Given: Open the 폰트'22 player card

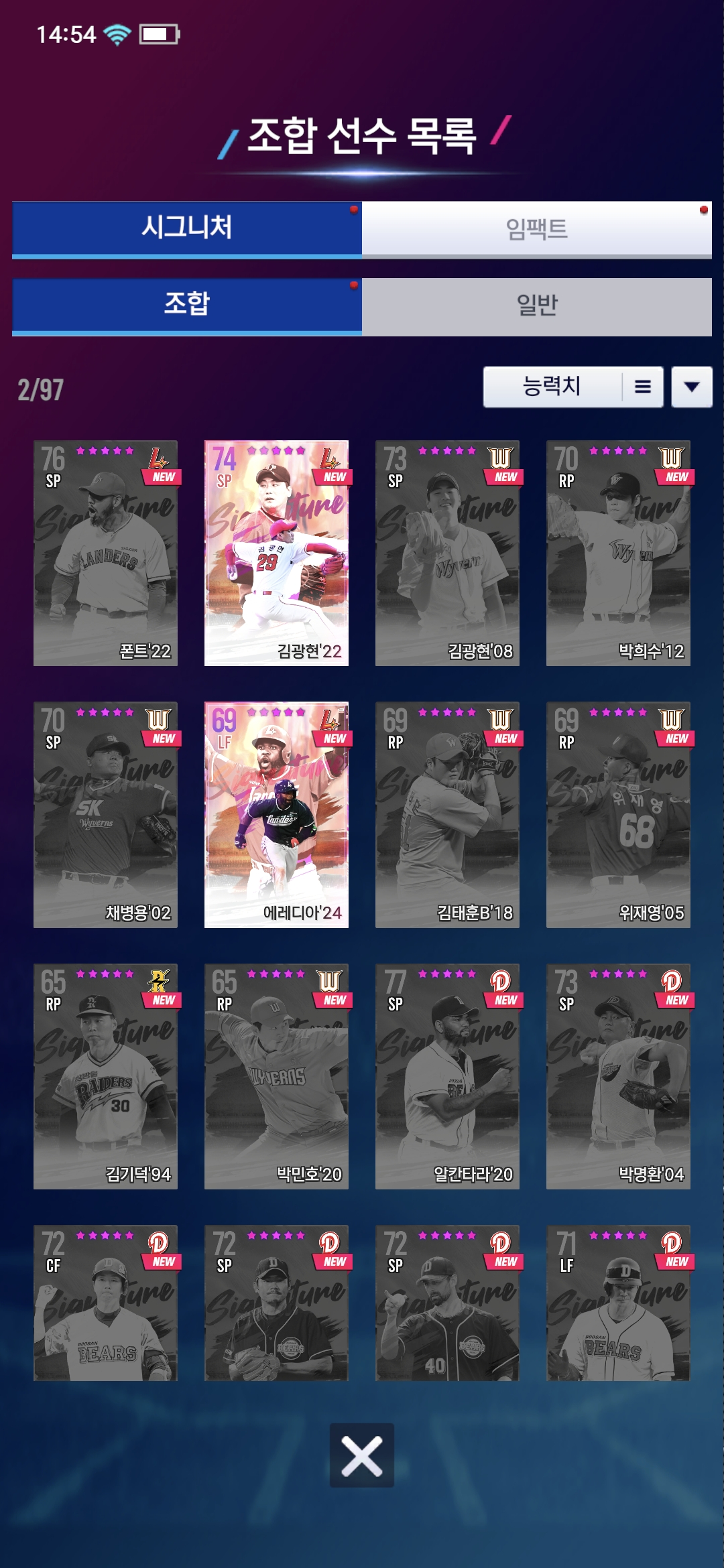Looking at the screenshot, I should click(x=105, y=553).
